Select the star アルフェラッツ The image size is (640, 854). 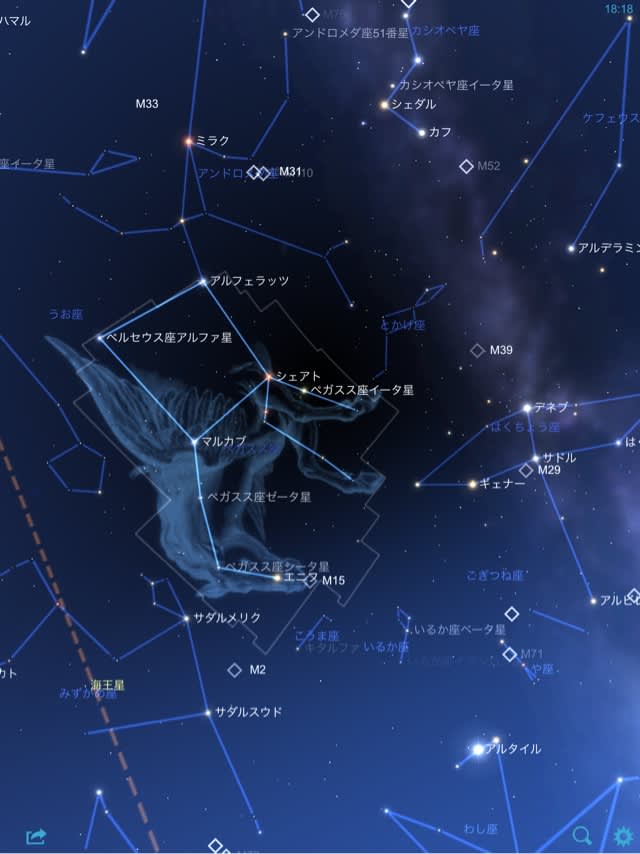(203, 281)
